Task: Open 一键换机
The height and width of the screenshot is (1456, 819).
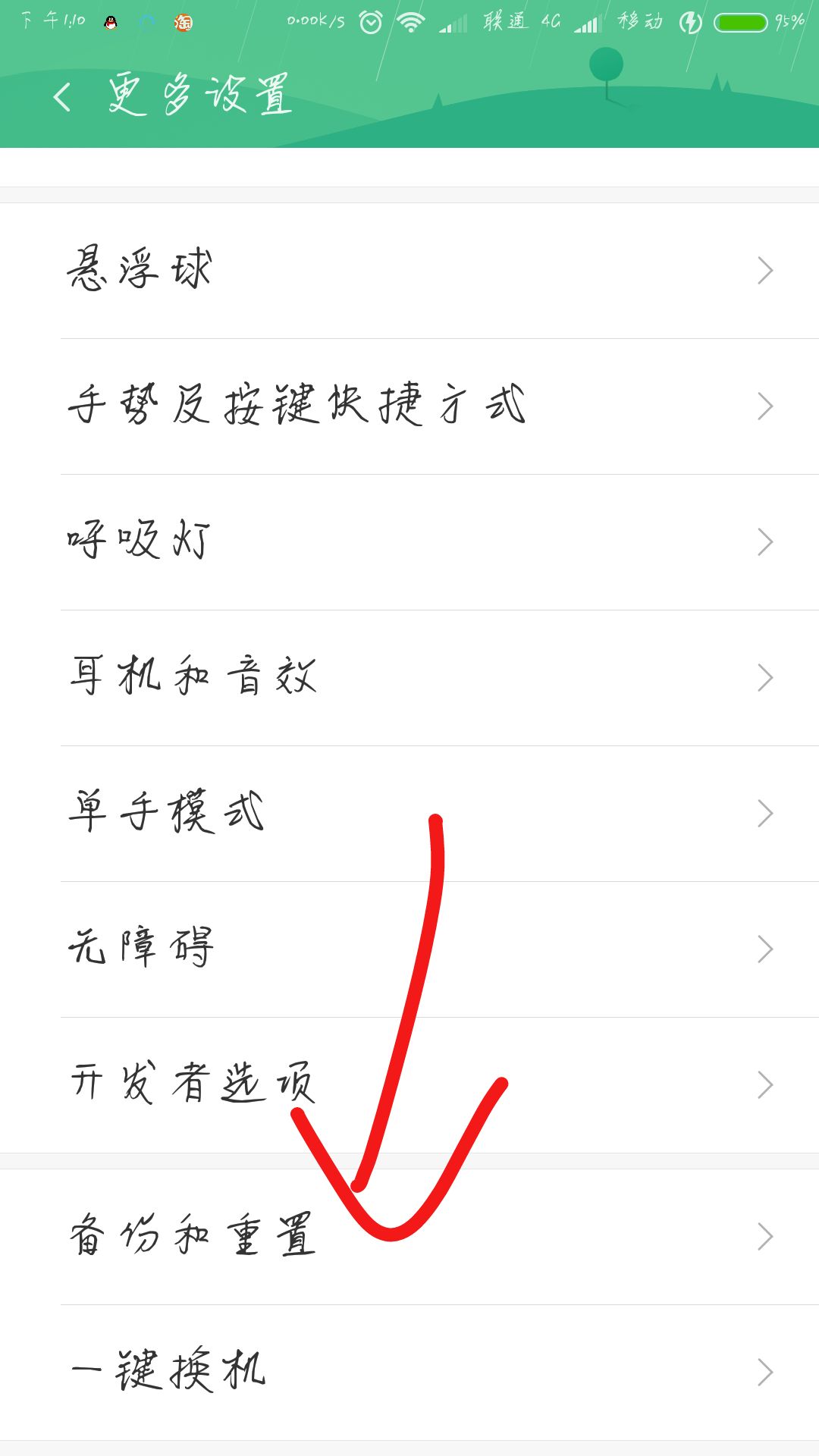Action: point(409,1373)
